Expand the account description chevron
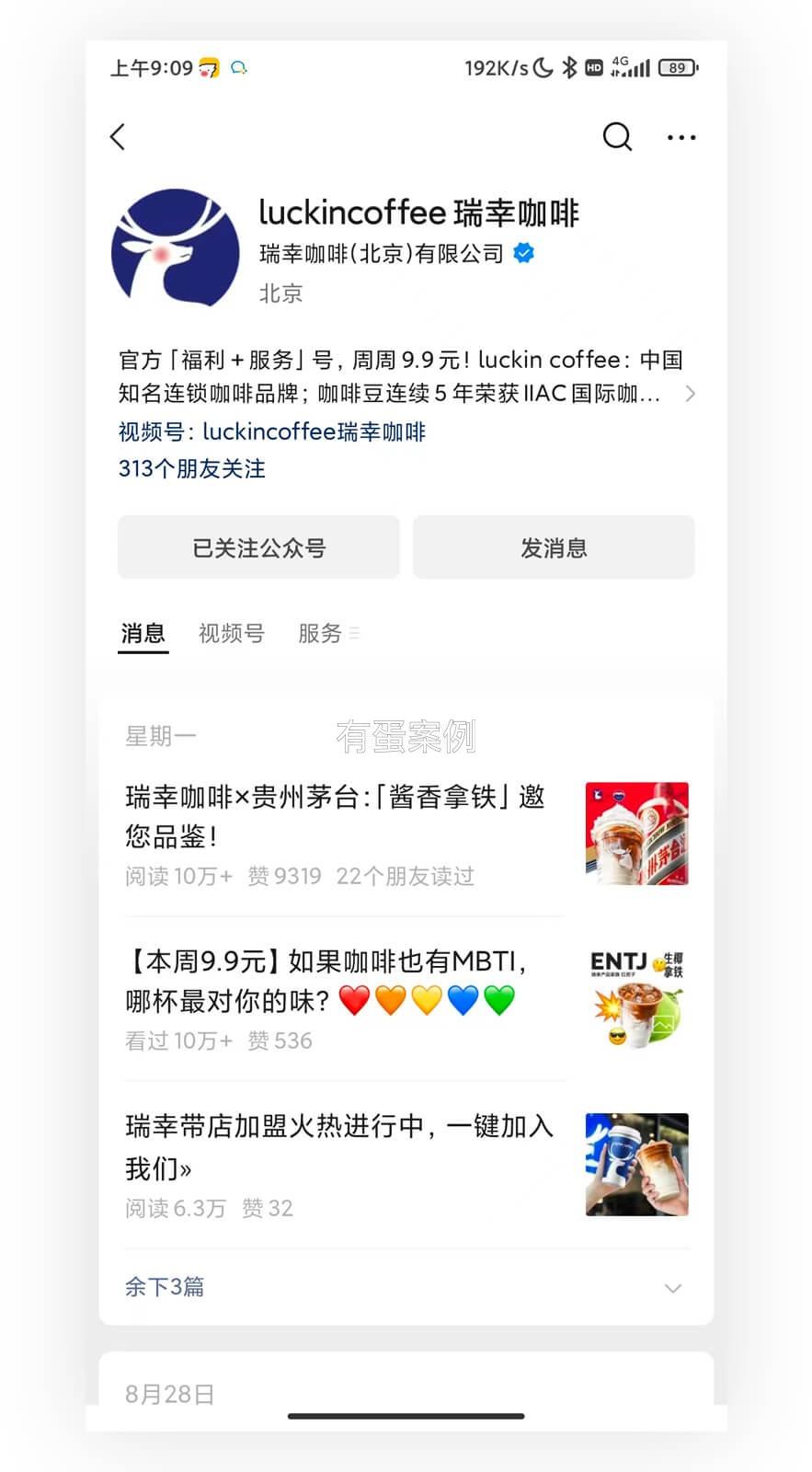Screen dimensions: 812x1472 tap(690, 394)
